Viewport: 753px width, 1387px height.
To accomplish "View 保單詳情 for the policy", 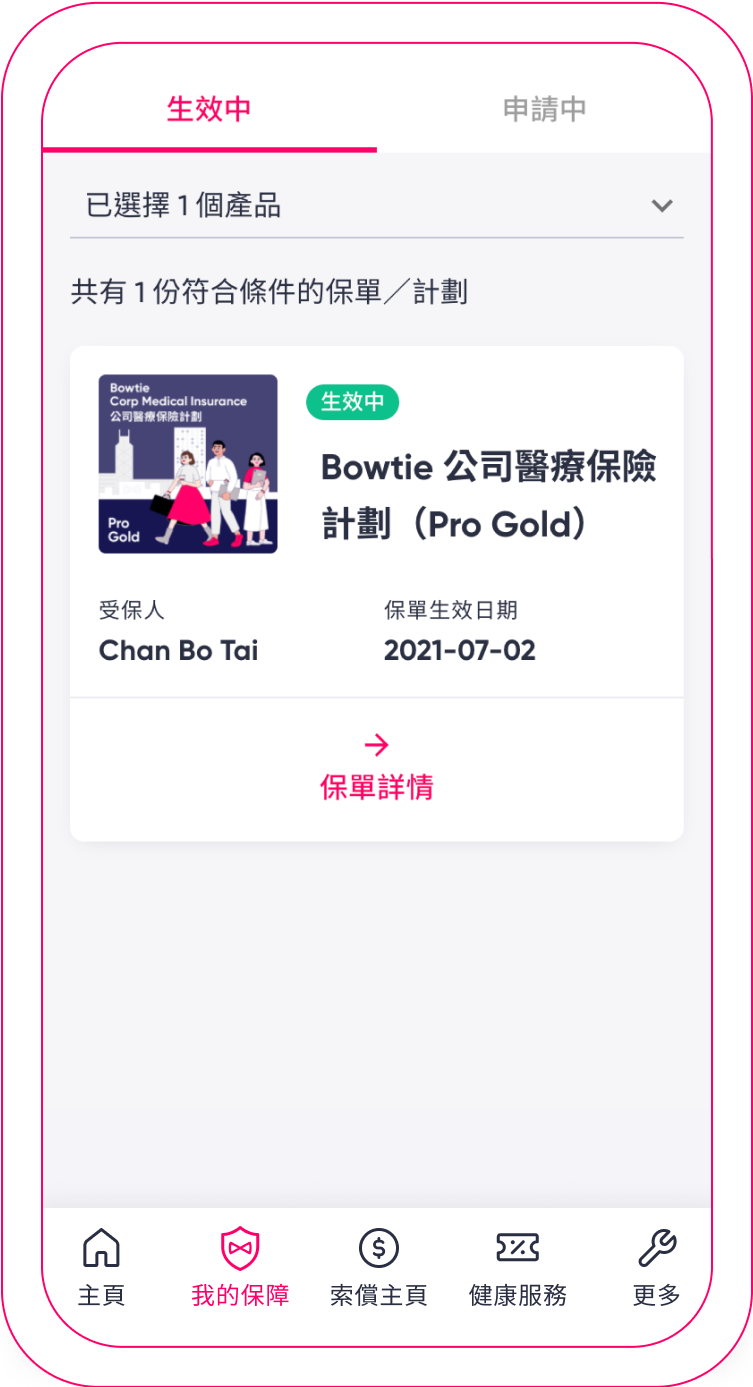I will [376, 769].
